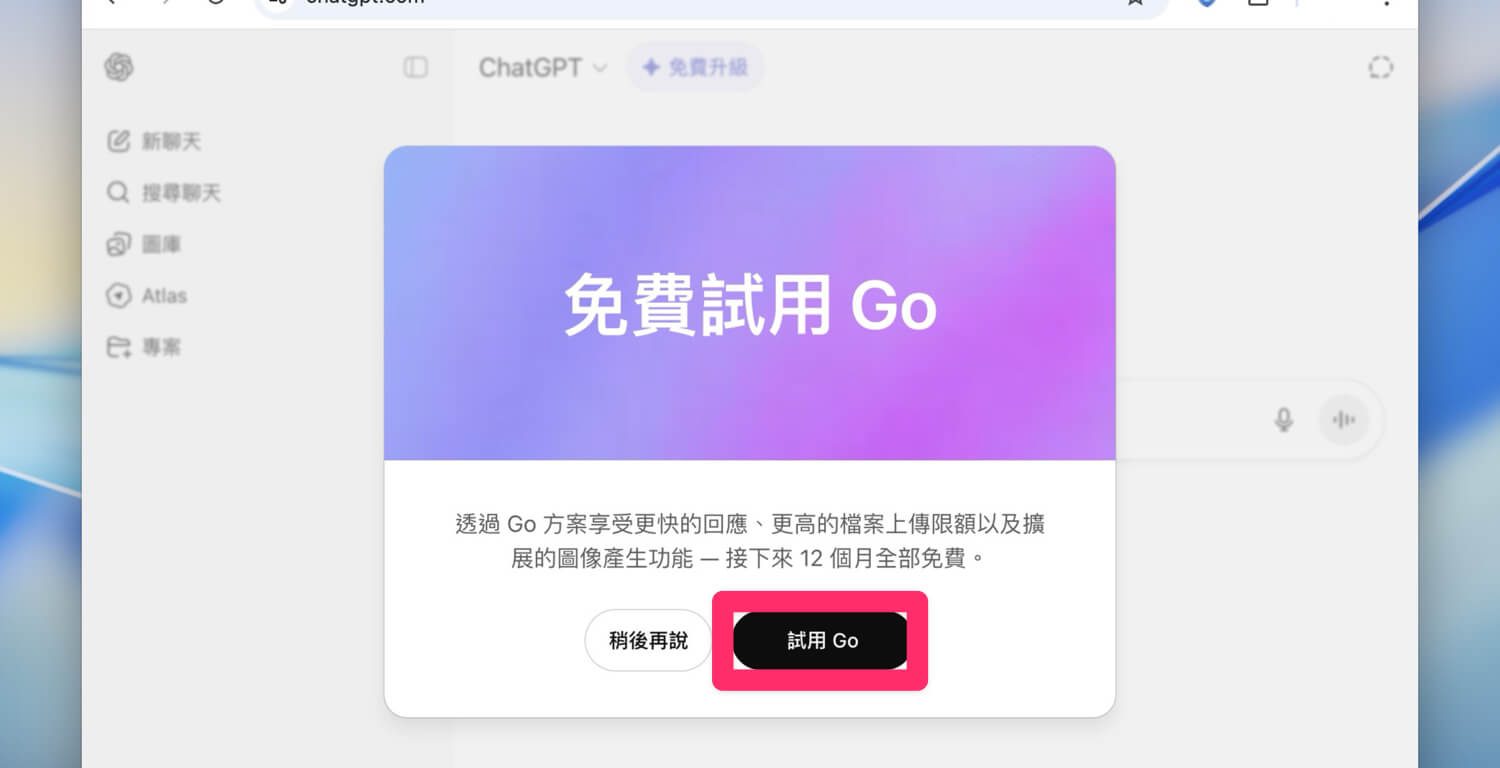Tap the 試用 Go button
The image size is (1500, 768).
click(x=820, y=641)
